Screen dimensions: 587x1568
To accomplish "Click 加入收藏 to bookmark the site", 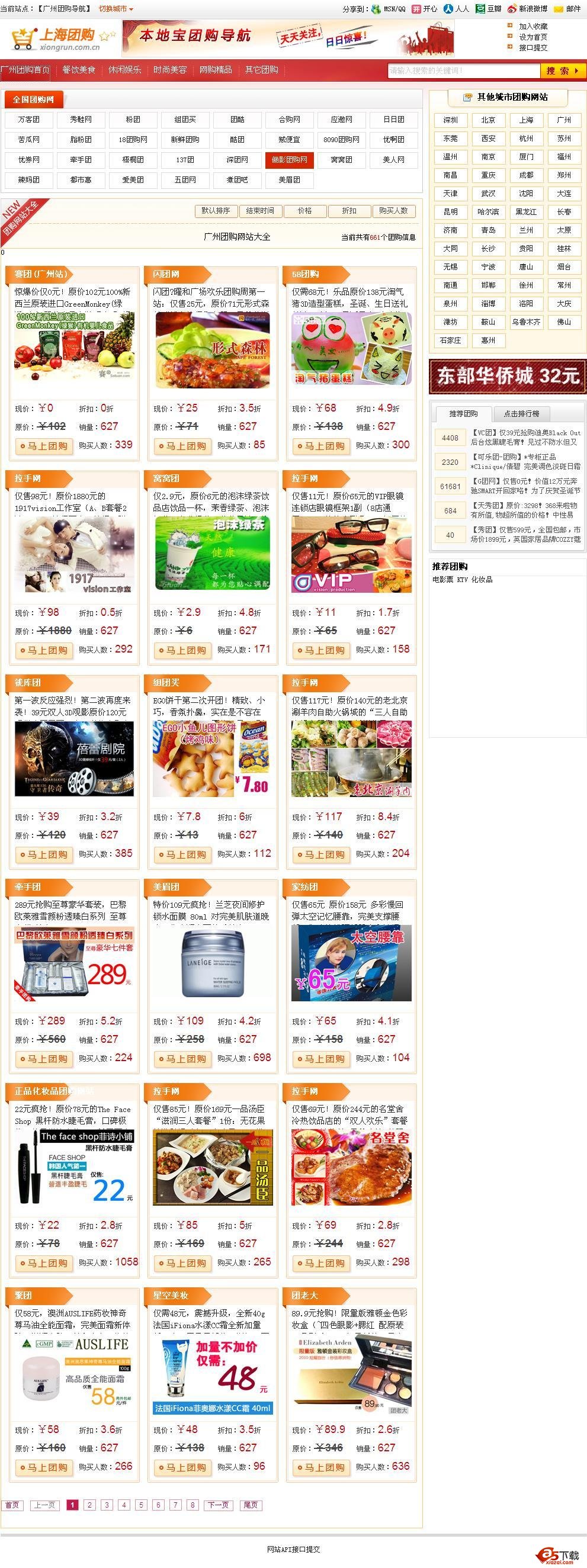I will coord(533,26).
